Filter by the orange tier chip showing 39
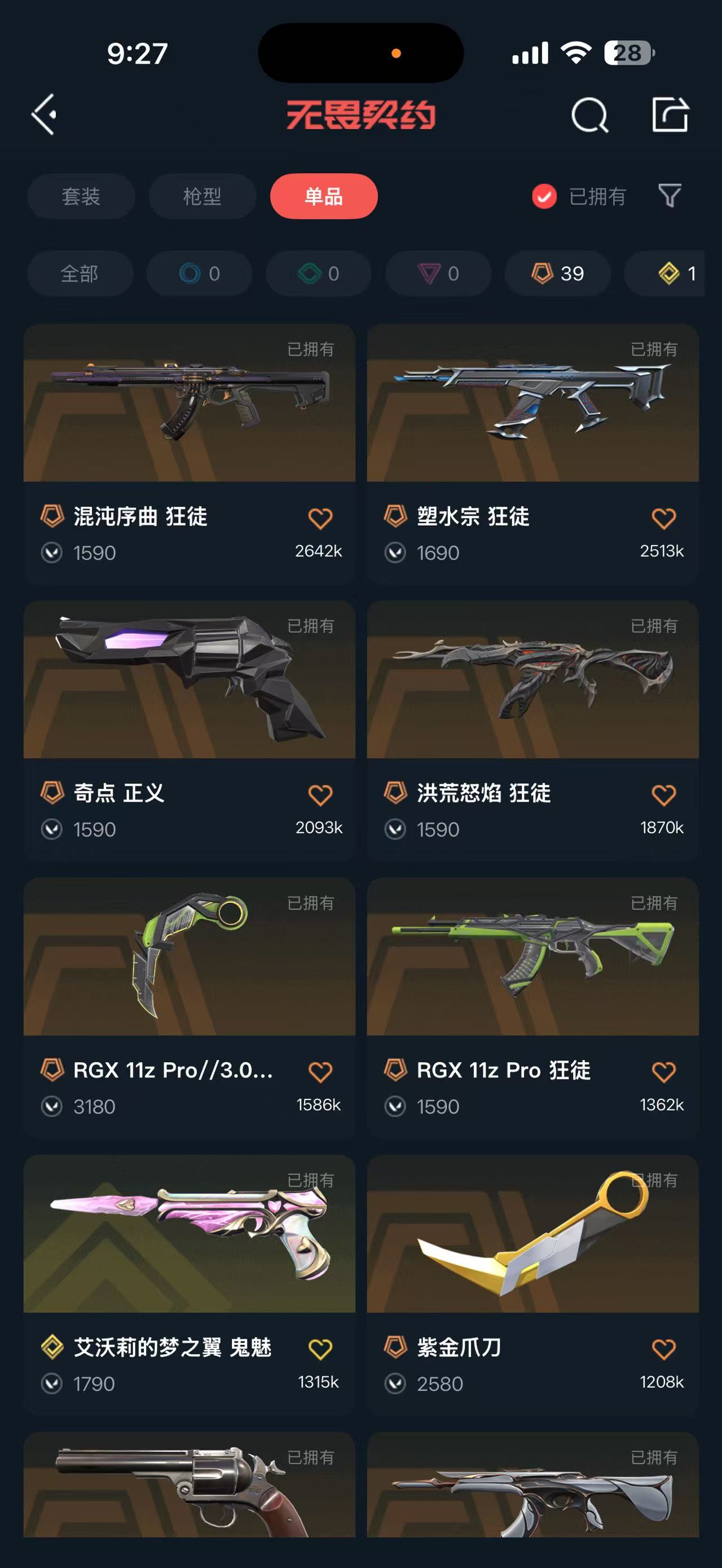The image size is (722, 1568). point(557,273)
